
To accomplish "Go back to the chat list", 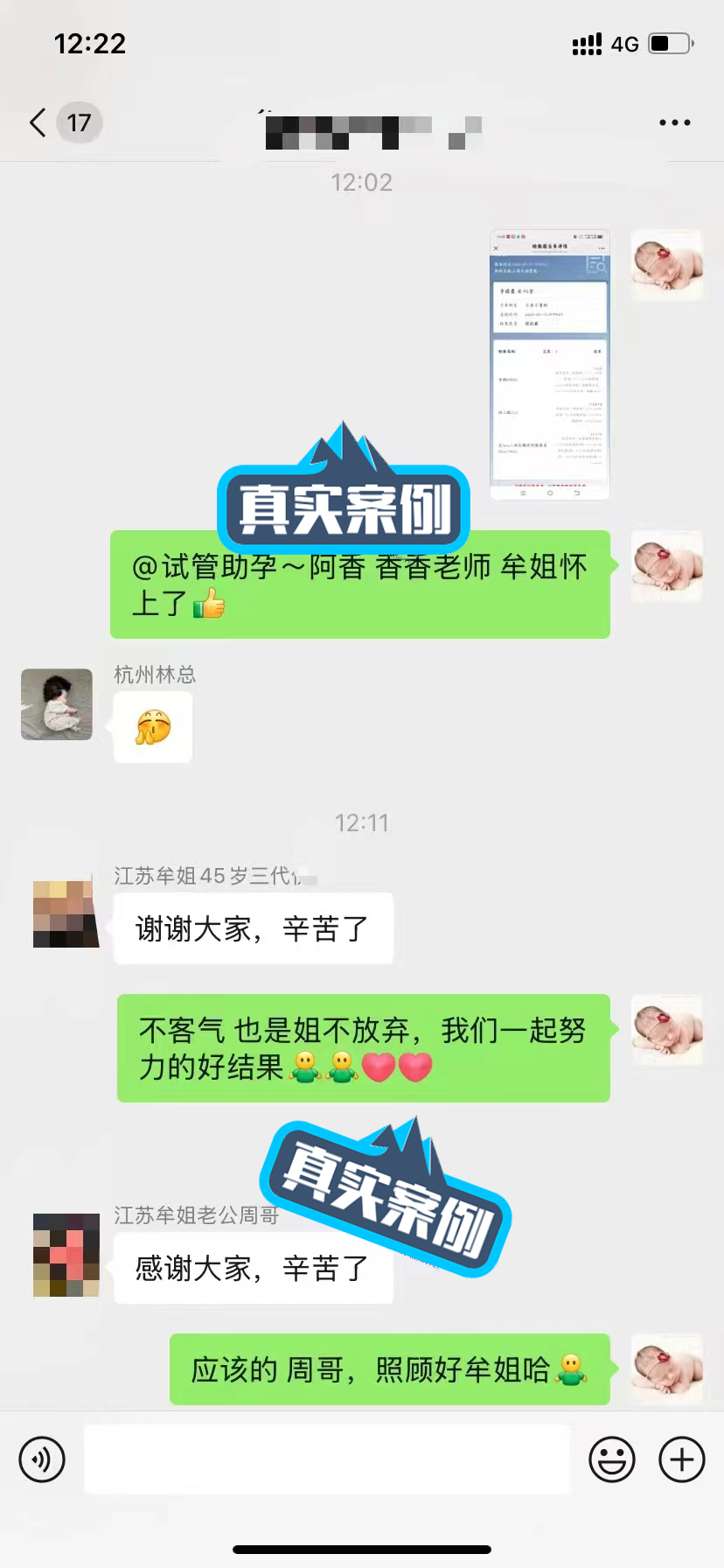I will pyautogui.click(x=38, y=122).
